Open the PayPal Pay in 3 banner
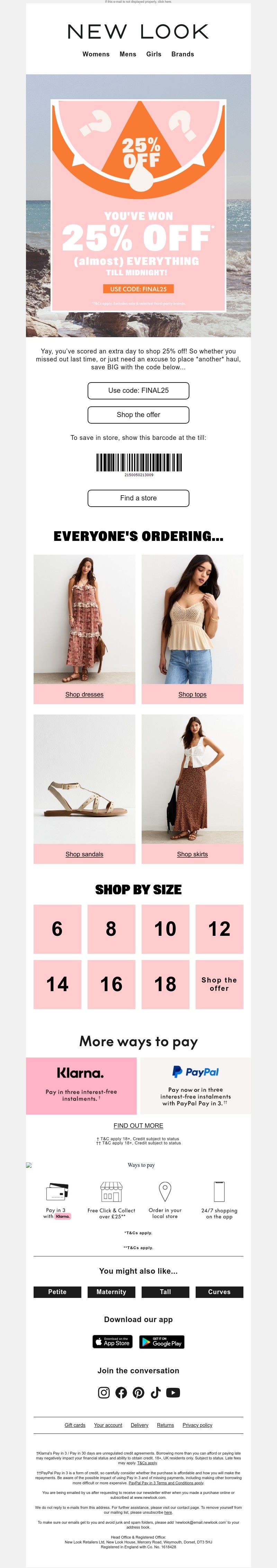277x1568 pixels. point(195,1085)
